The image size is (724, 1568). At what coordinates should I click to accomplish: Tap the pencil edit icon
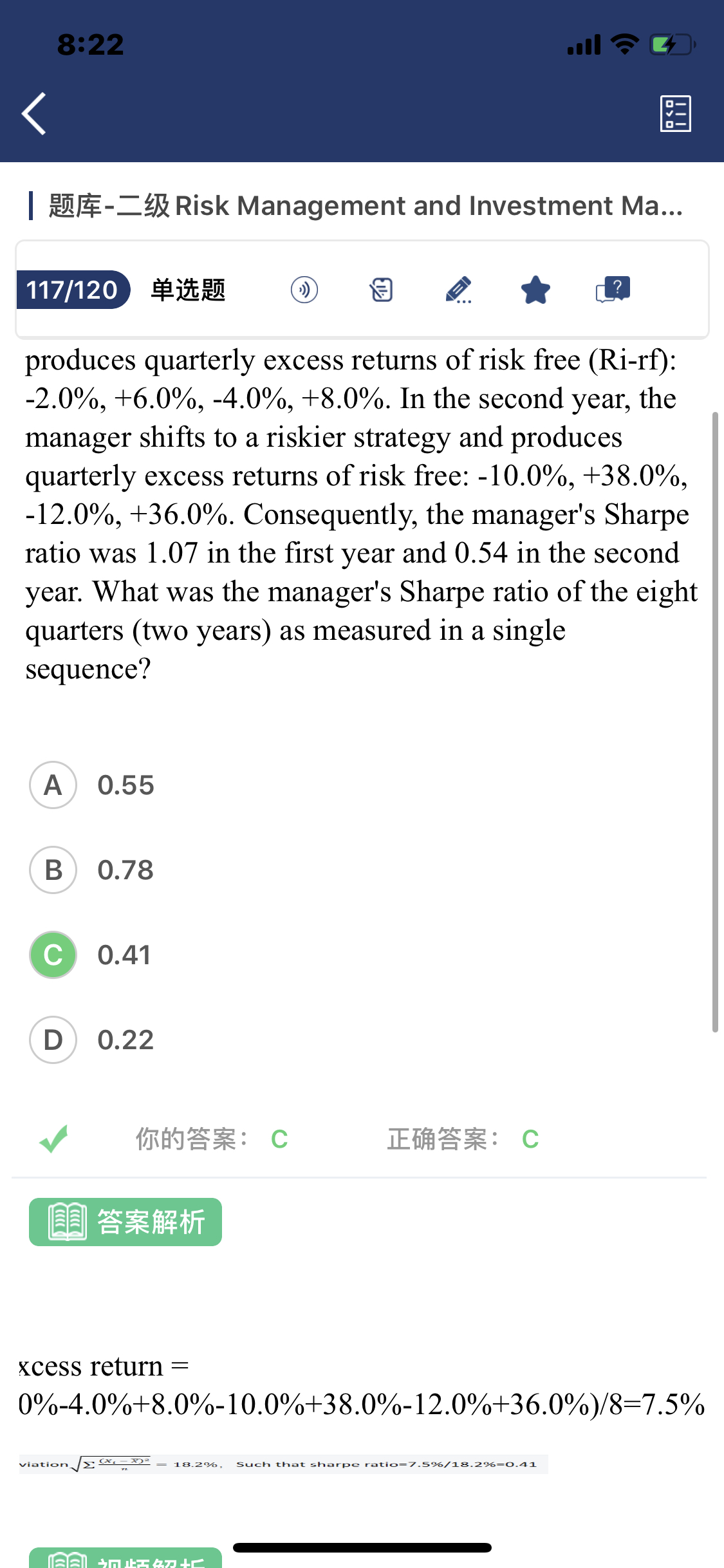coord(458,290)
